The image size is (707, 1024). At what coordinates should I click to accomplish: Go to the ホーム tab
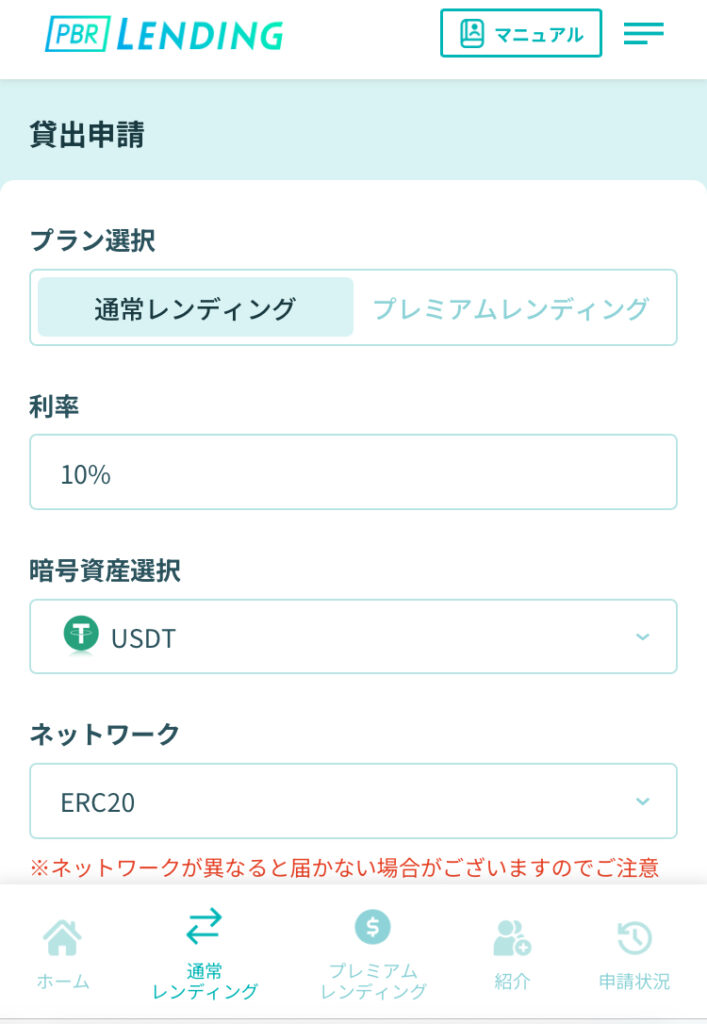63,953
